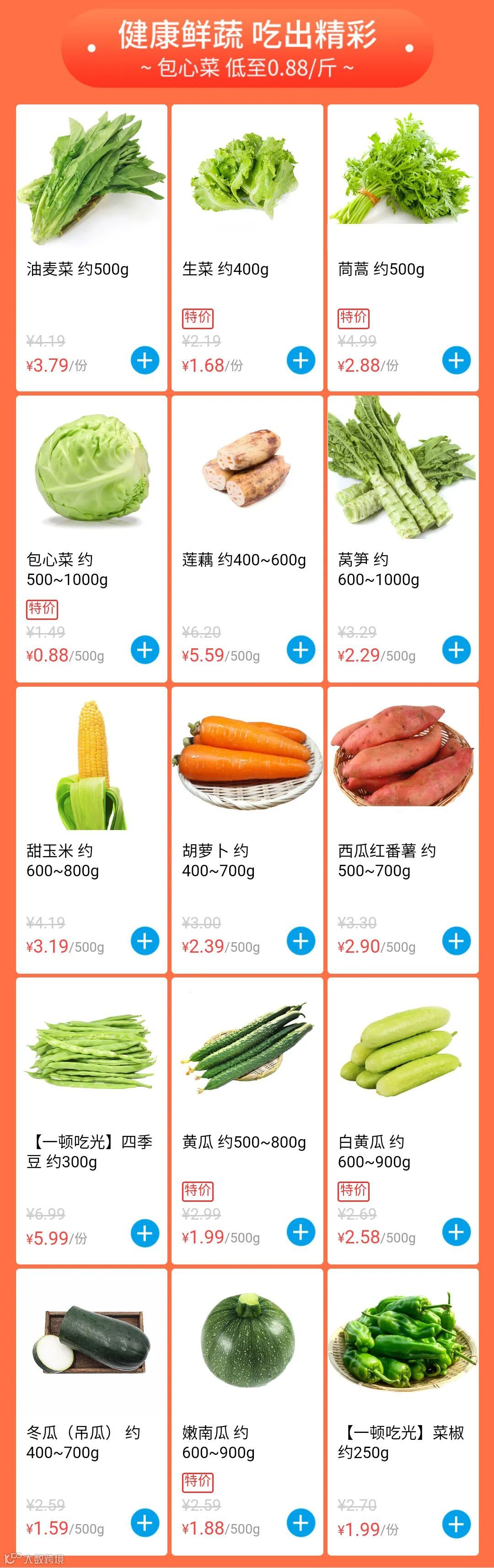Tap the plus button for 黄瓜 约500~800g
Image resolution: width=494 pixels, height=1568 pixels.
[301, 1232]
